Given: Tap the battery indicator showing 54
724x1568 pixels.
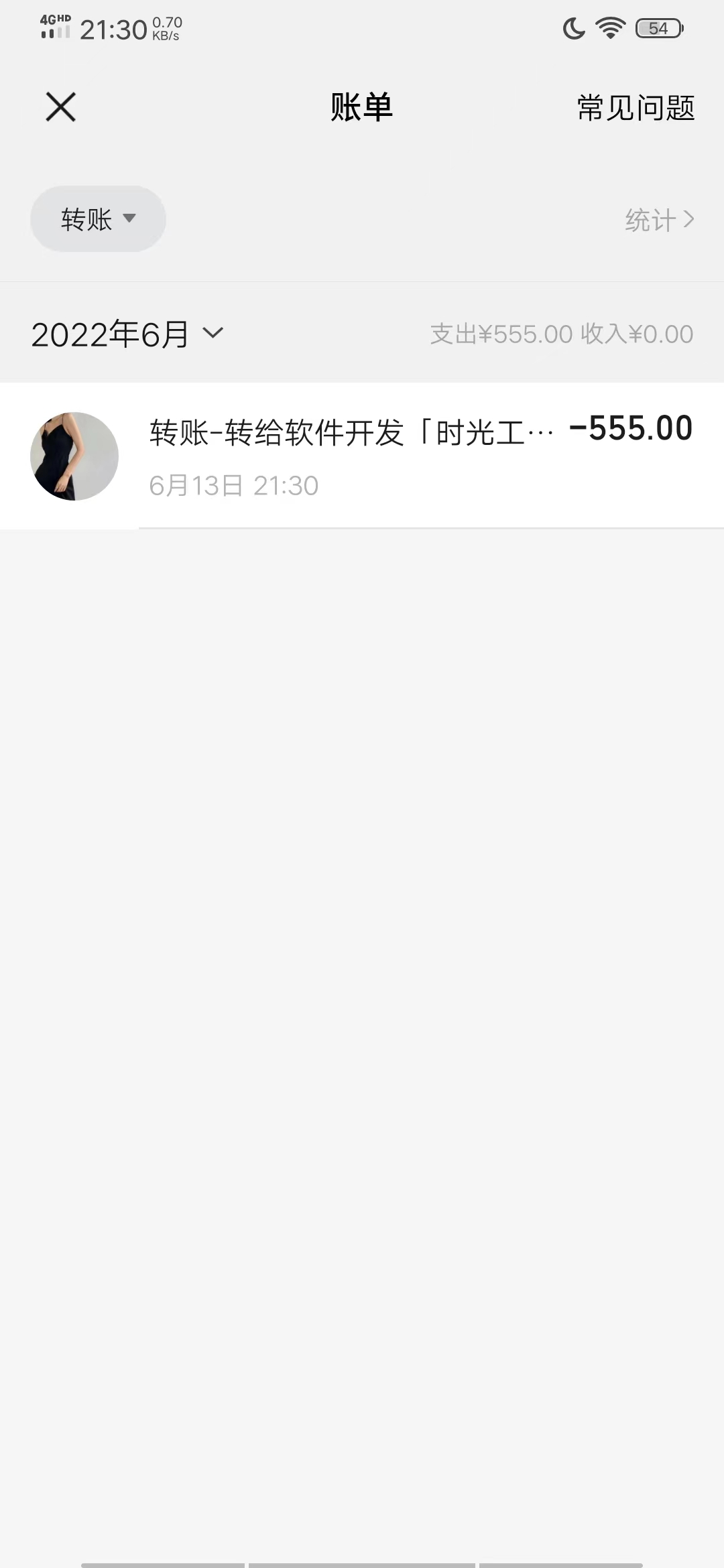Looking at the screenshot, I should pyautogui.click(x=659, y=28).
